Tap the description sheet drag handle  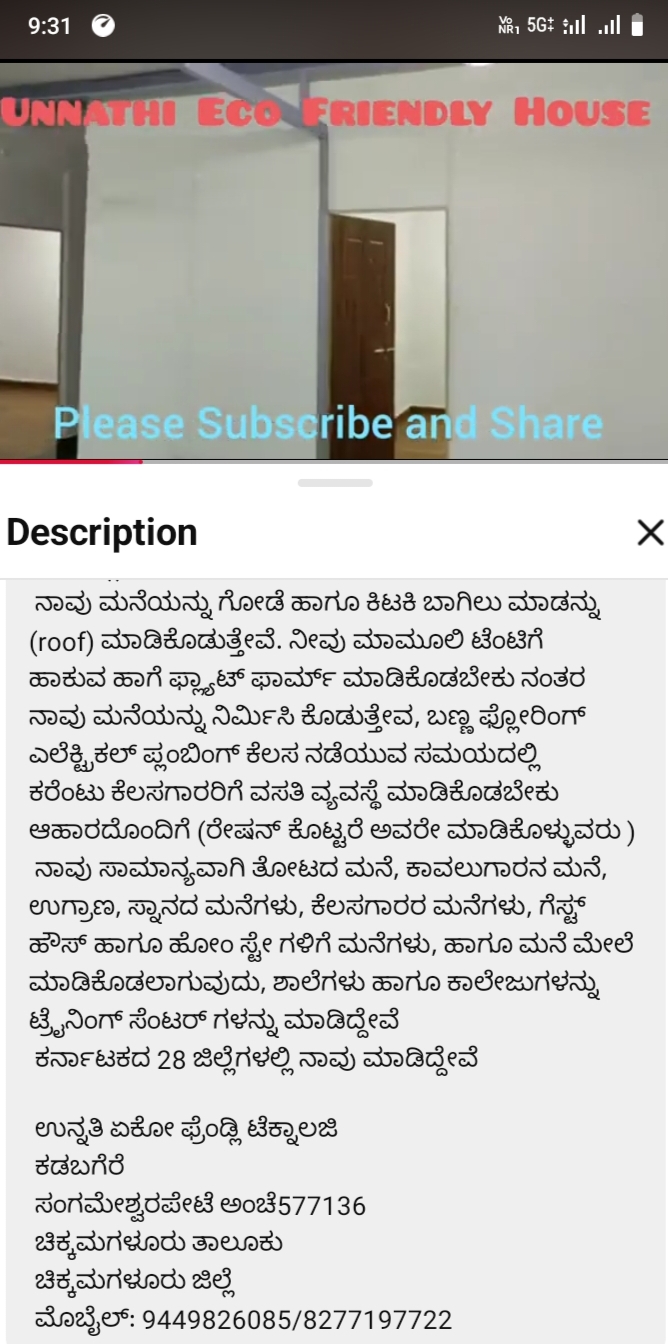(334, 483)
